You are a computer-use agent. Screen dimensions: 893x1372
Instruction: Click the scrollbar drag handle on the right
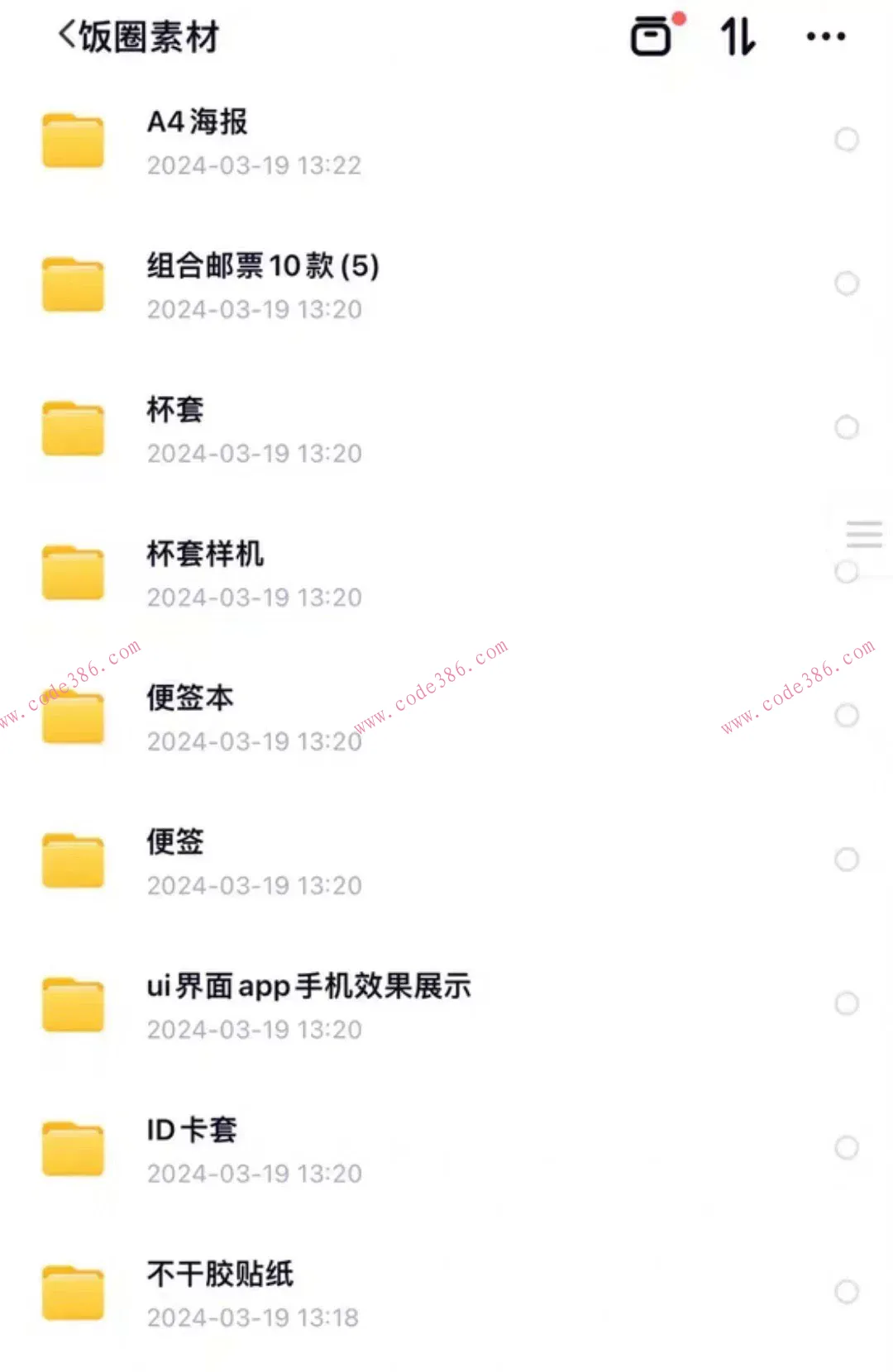coord(863,534)
